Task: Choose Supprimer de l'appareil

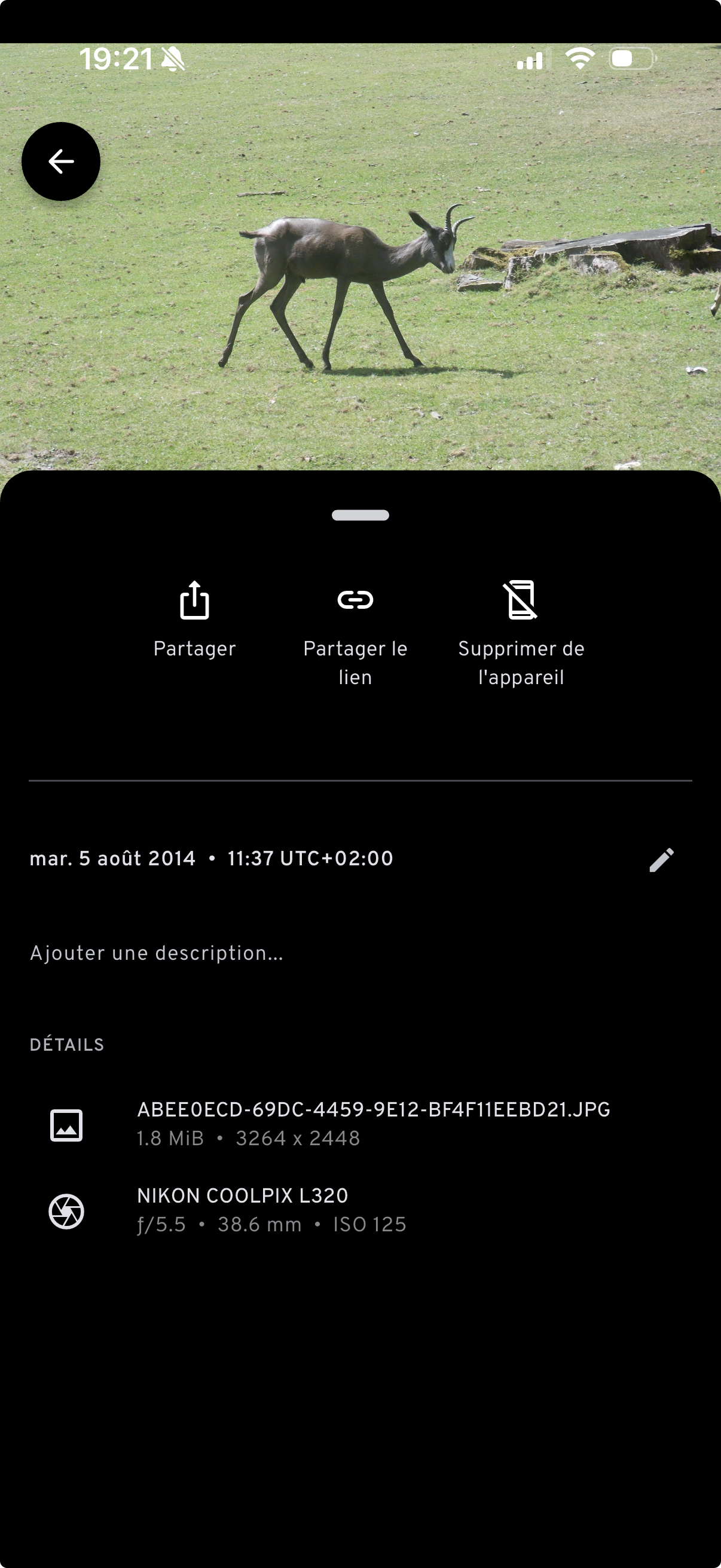Action: [521, 633]
